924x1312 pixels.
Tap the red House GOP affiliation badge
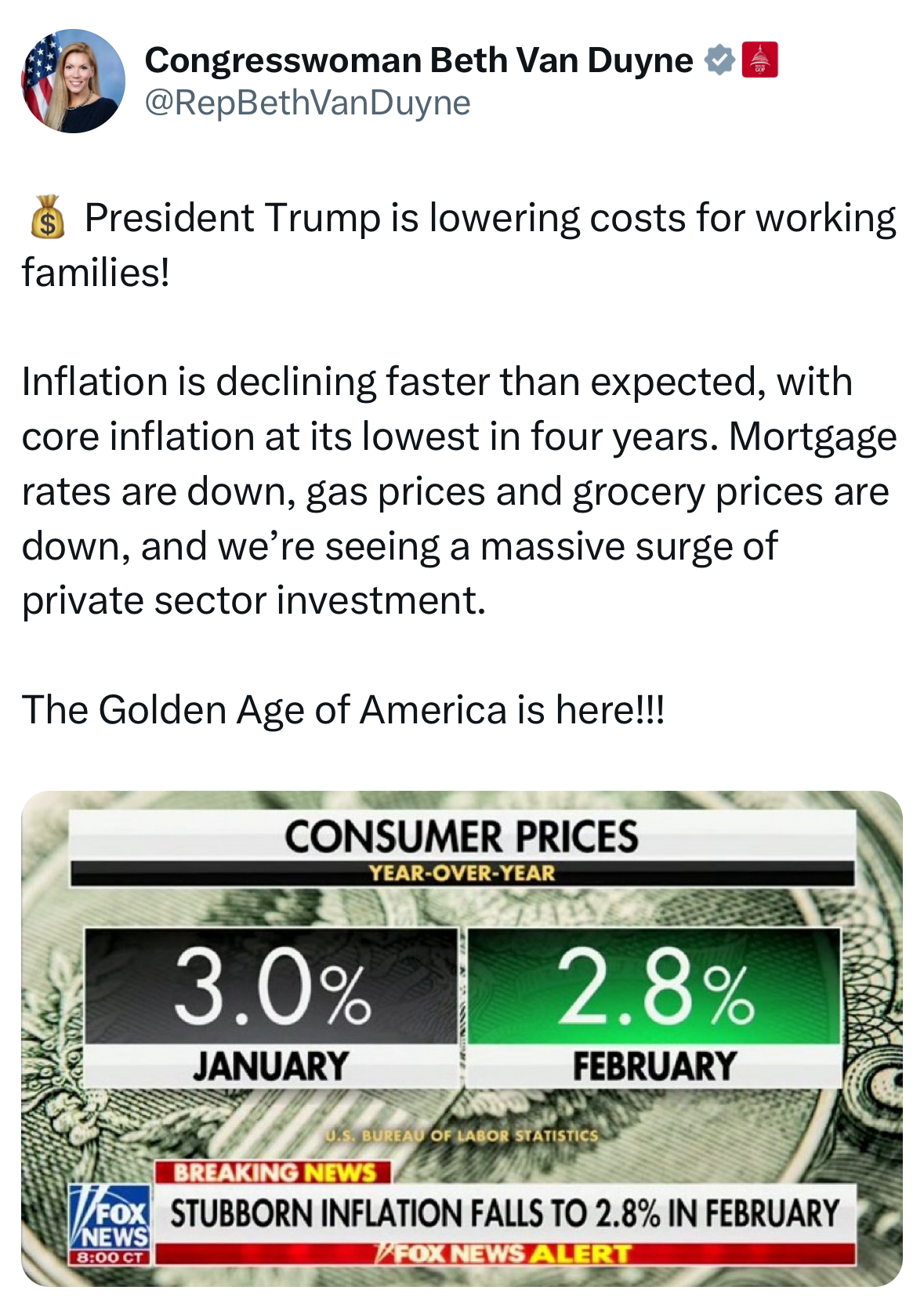pos(759,60)
